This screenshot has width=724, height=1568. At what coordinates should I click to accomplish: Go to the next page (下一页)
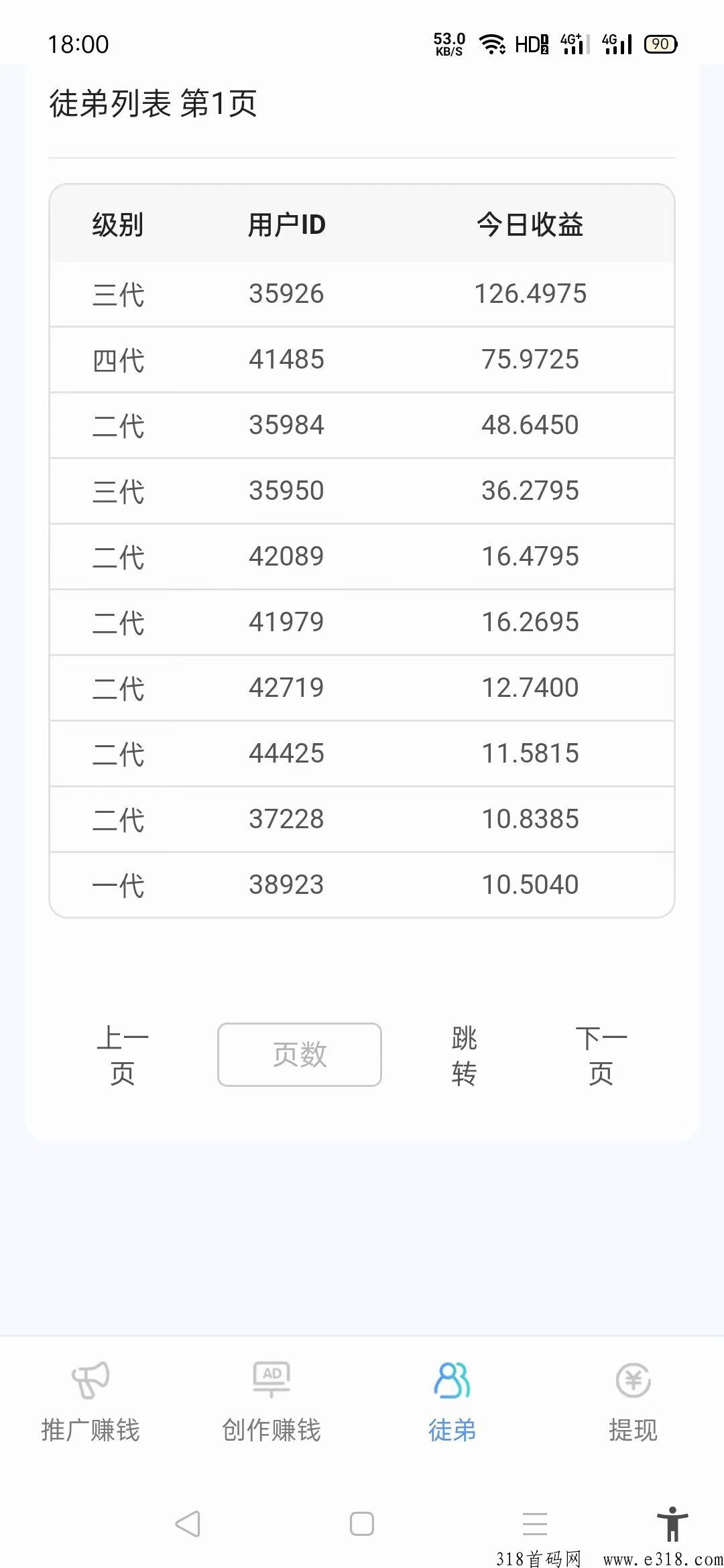(601, 1055)
